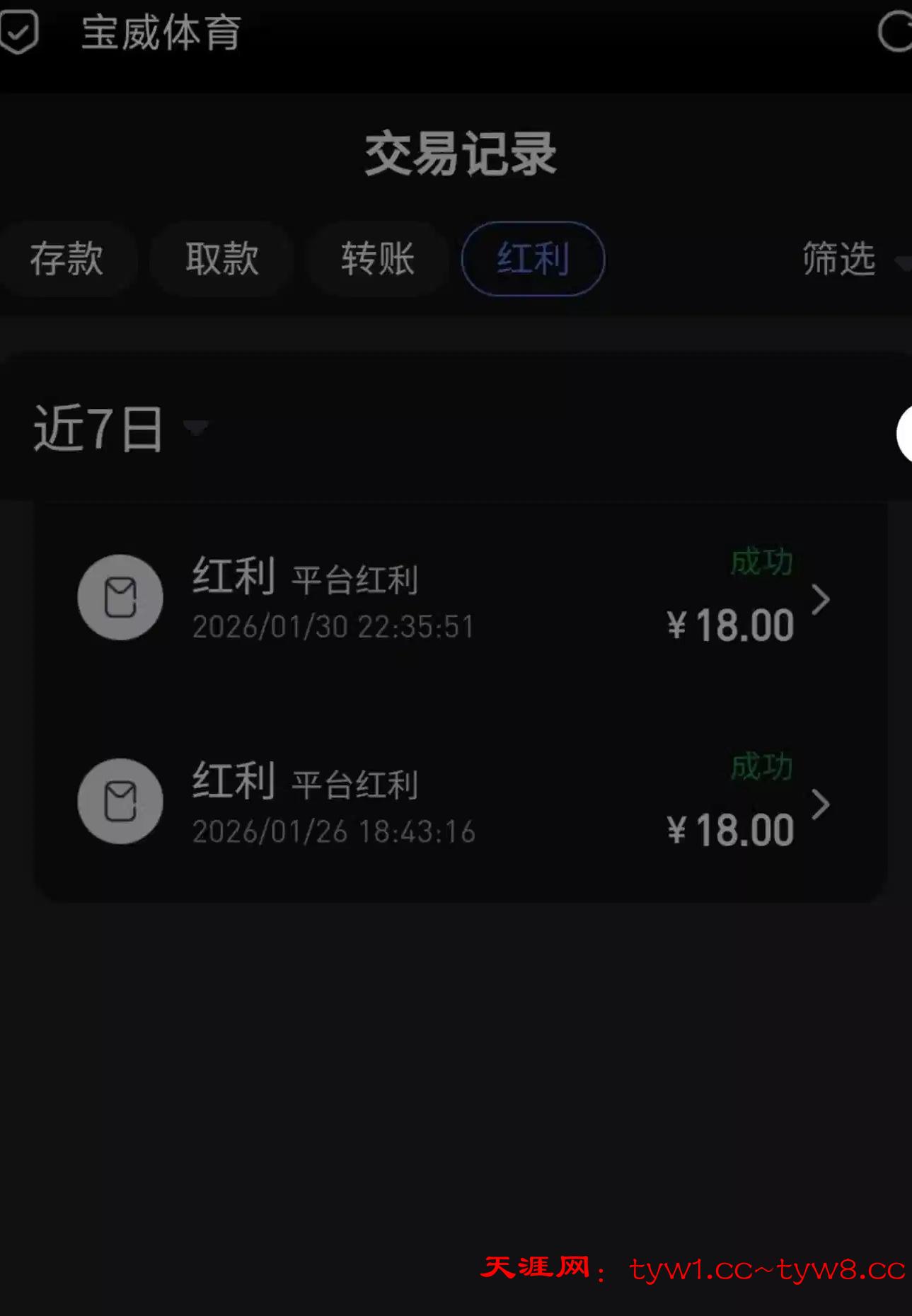Image resolution: width=912 pixels, height=1316 pixels.
Task: Expand the 近7日 date range picker
Action: (x=120, y=429)
